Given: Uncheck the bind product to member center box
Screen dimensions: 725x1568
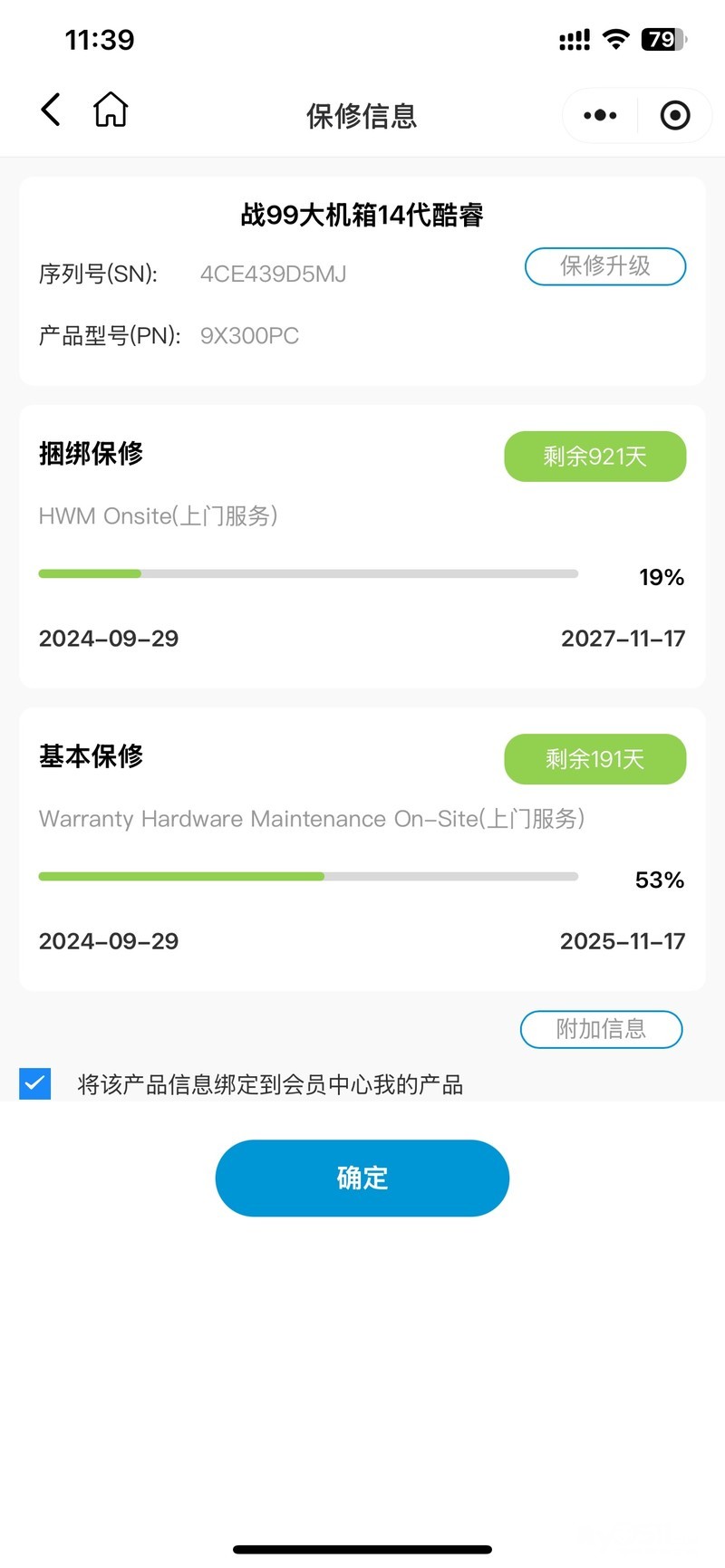Looking at the screenshot, I should point(35,1083).
